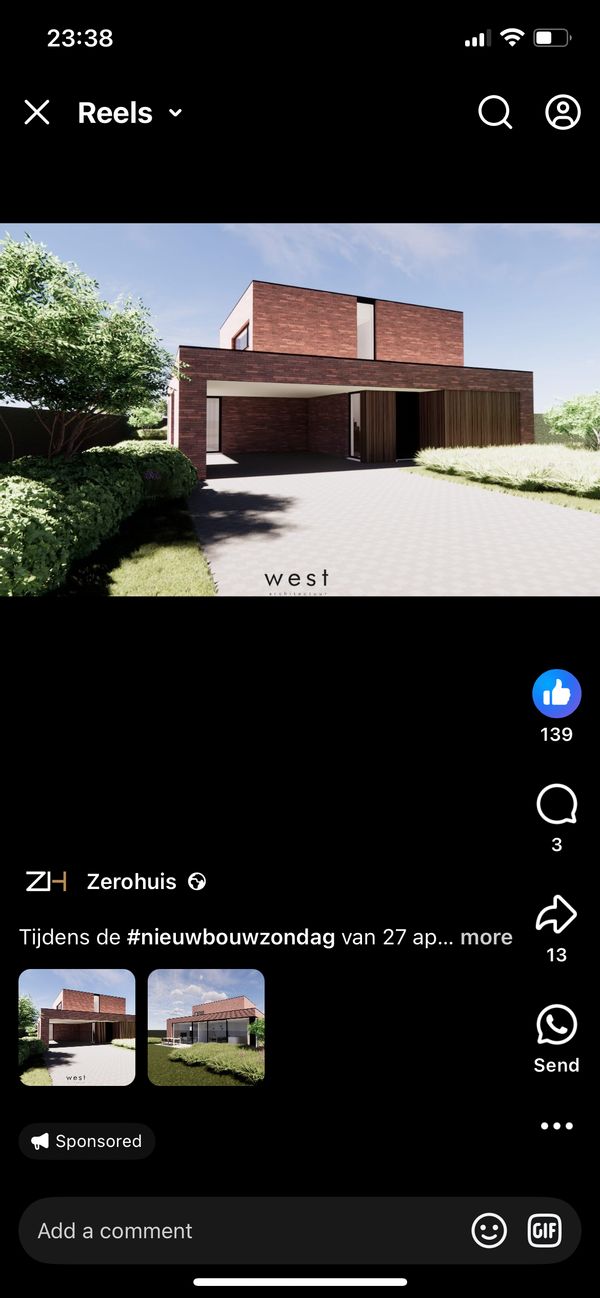The width and height of the screenshot is (600, 1298).
Task: Close the Reels viewer
Action: (37, 113)
